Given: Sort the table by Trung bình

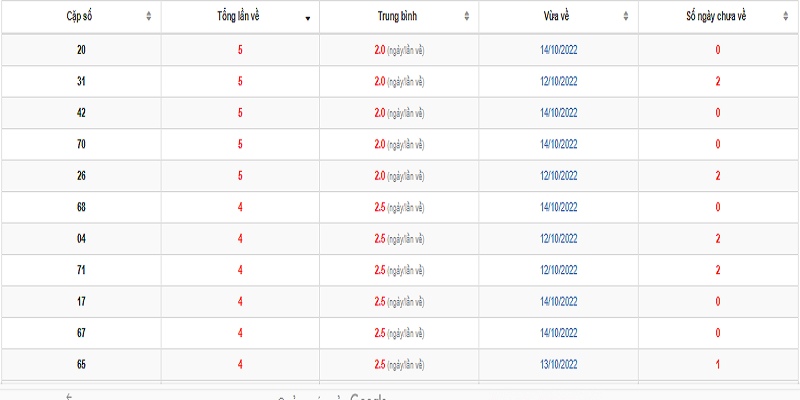Looking at the screenshot, I should [x=399, y=17].
